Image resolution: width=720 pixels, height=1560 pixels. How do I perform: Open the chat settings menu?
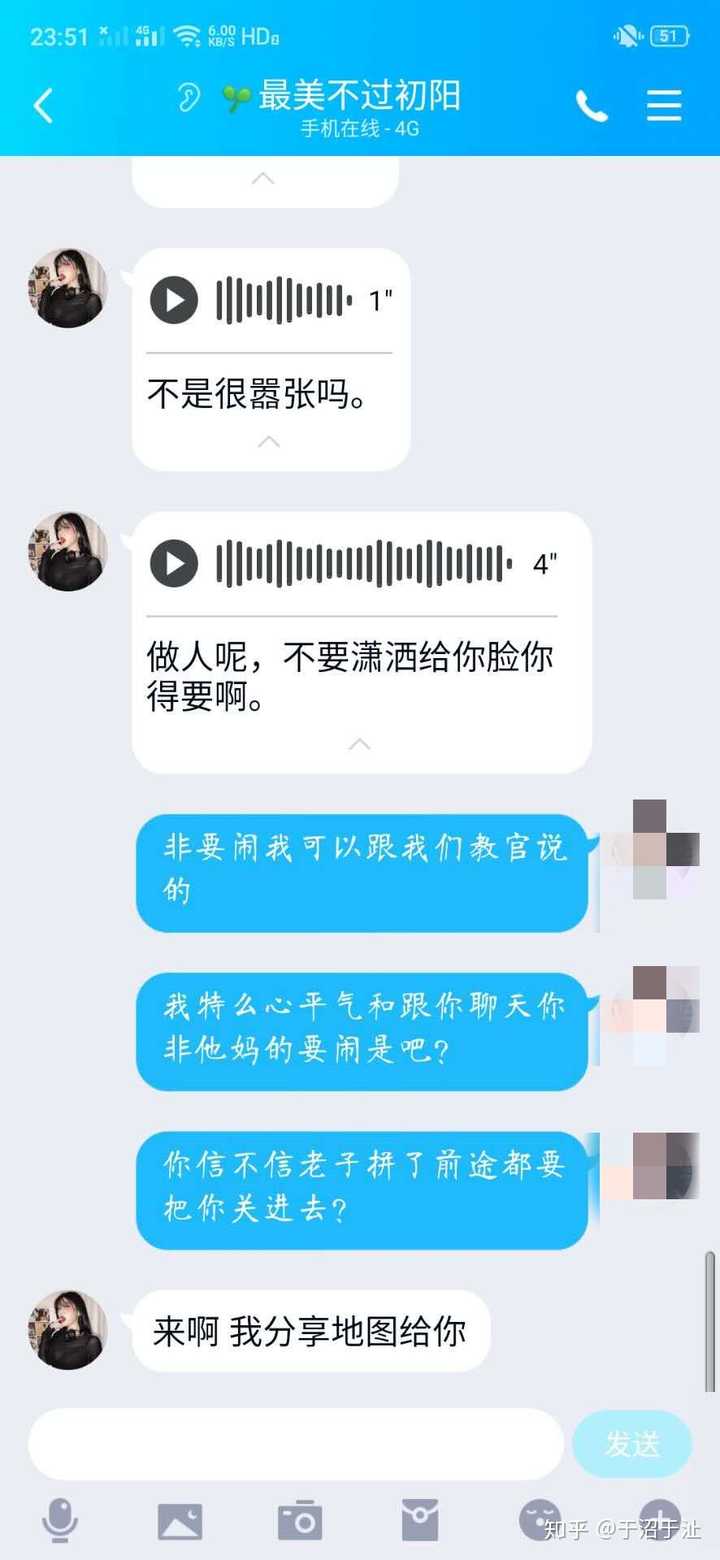click(x=664, y=105)
